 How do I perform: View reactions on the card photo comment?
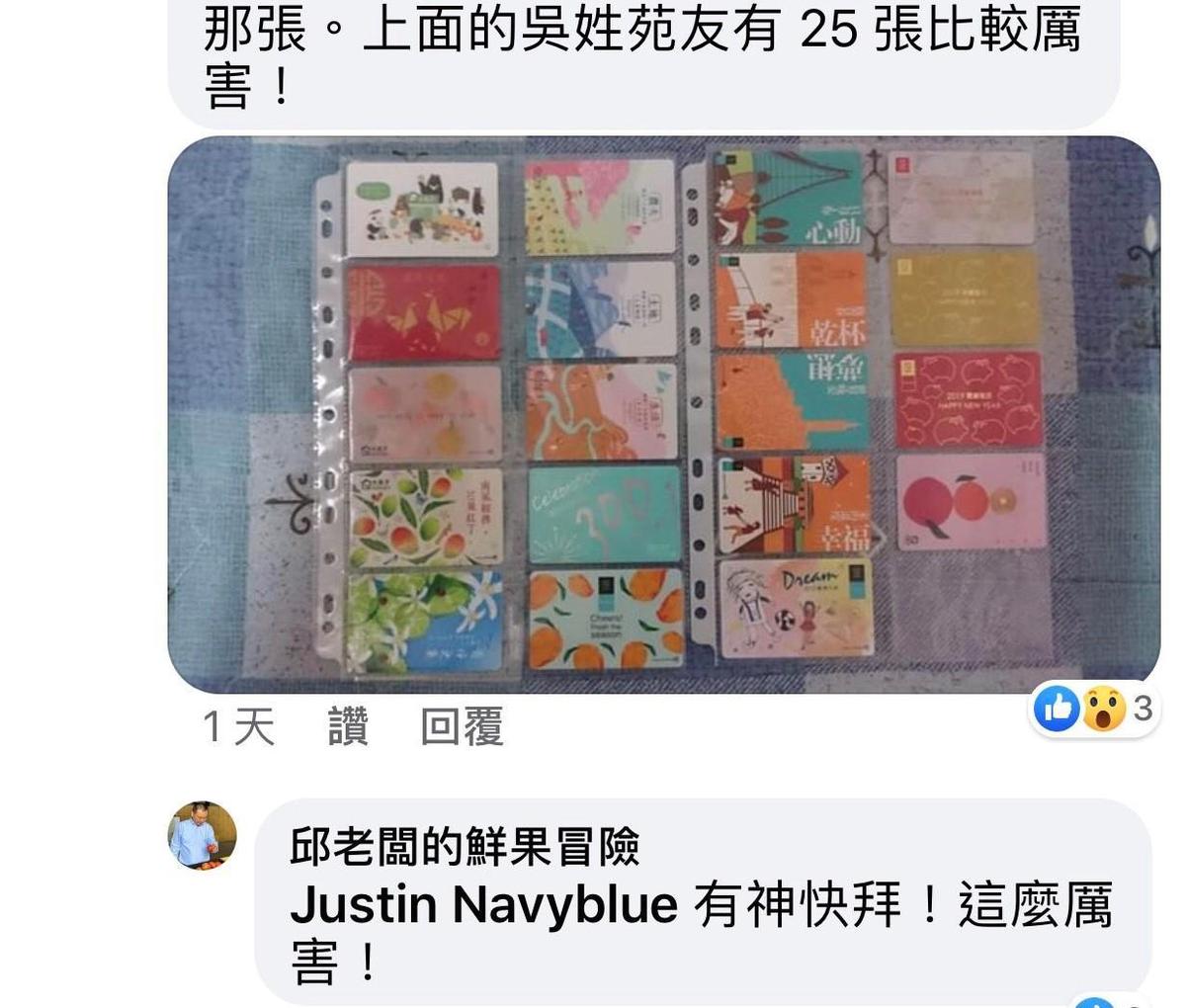tap(1092, 709)
